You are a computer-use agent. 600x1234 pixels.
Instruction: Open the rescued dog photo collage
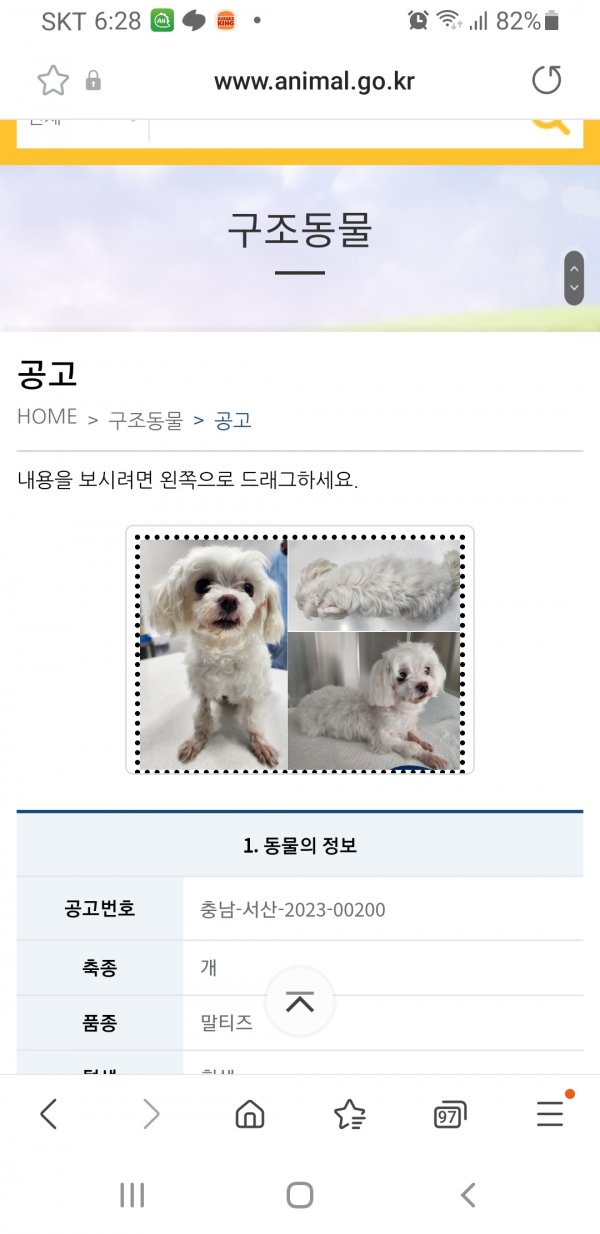[300, 650]
